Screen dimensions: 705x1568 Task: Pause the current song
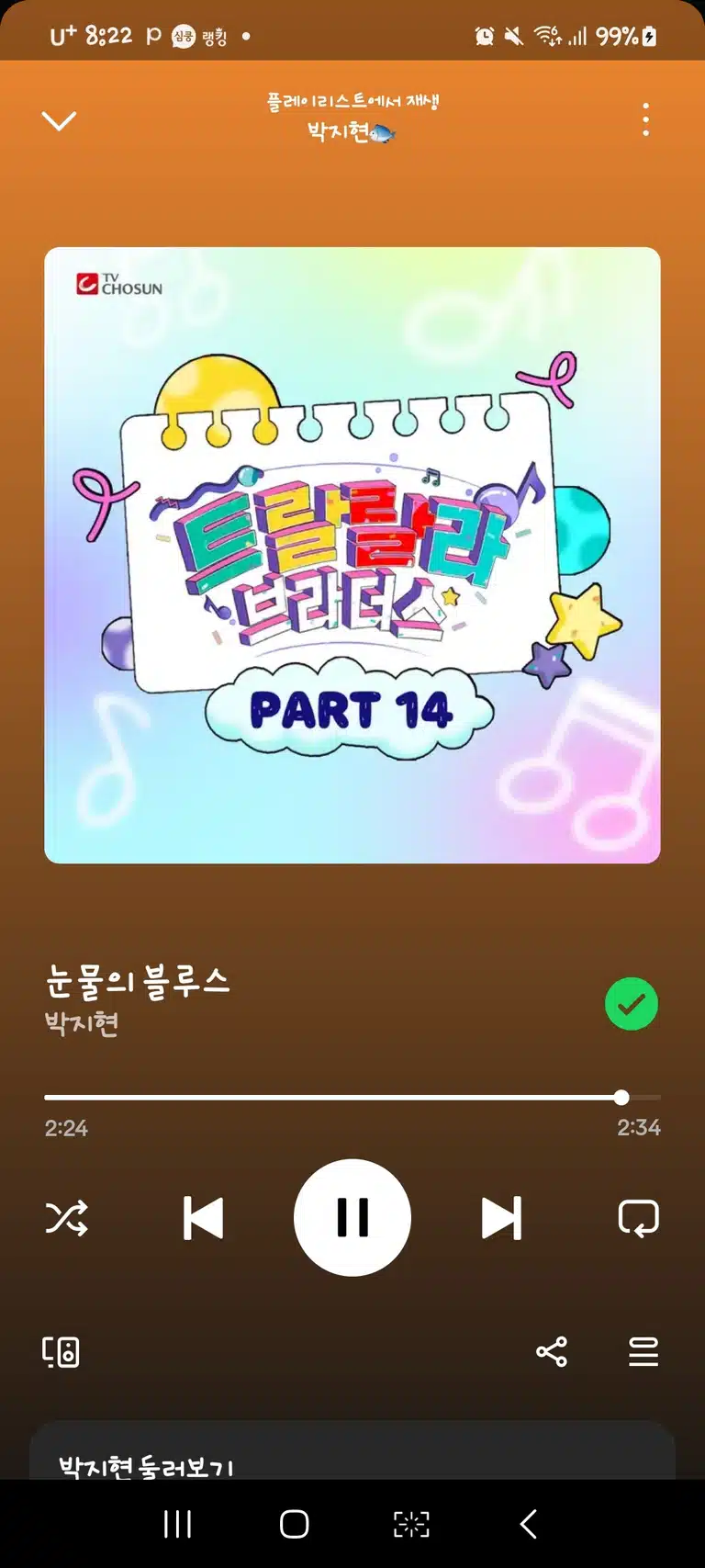click(352, 1218)
